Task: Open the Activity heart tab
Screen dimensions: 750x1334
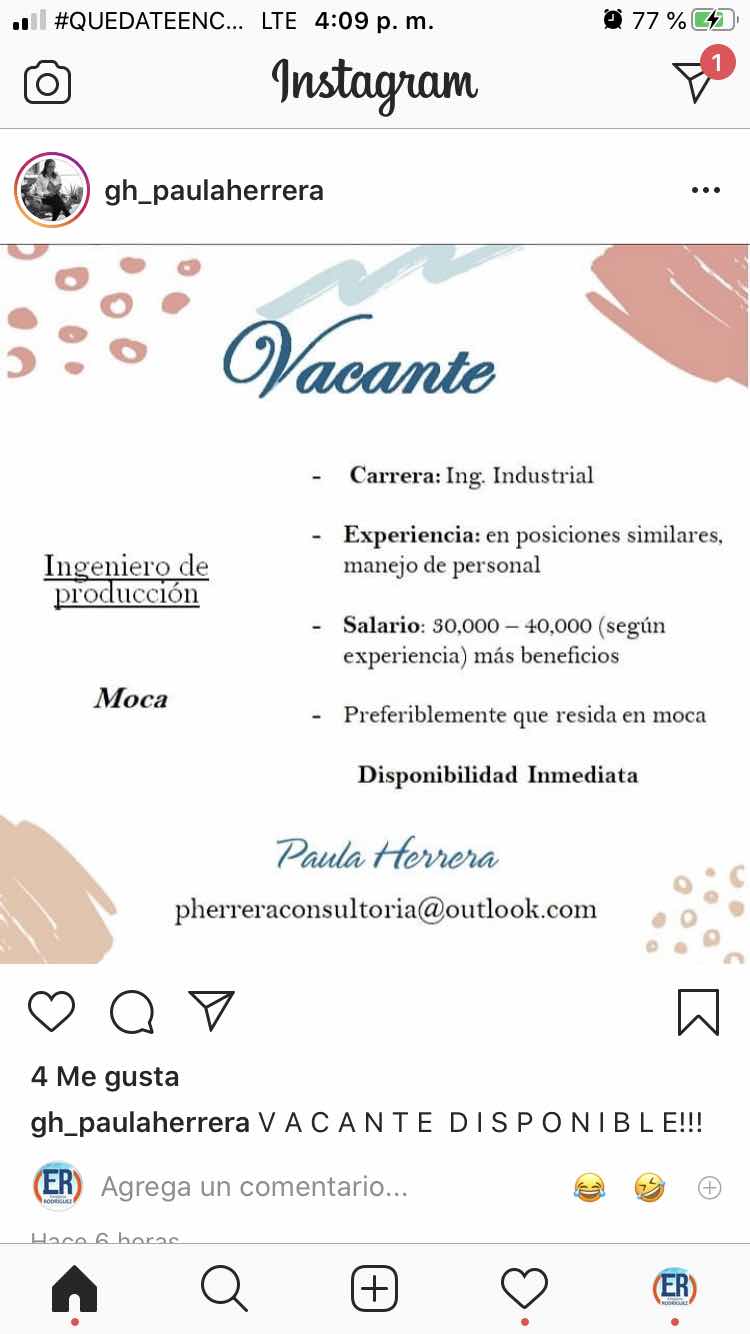Action: [524, 1288]
